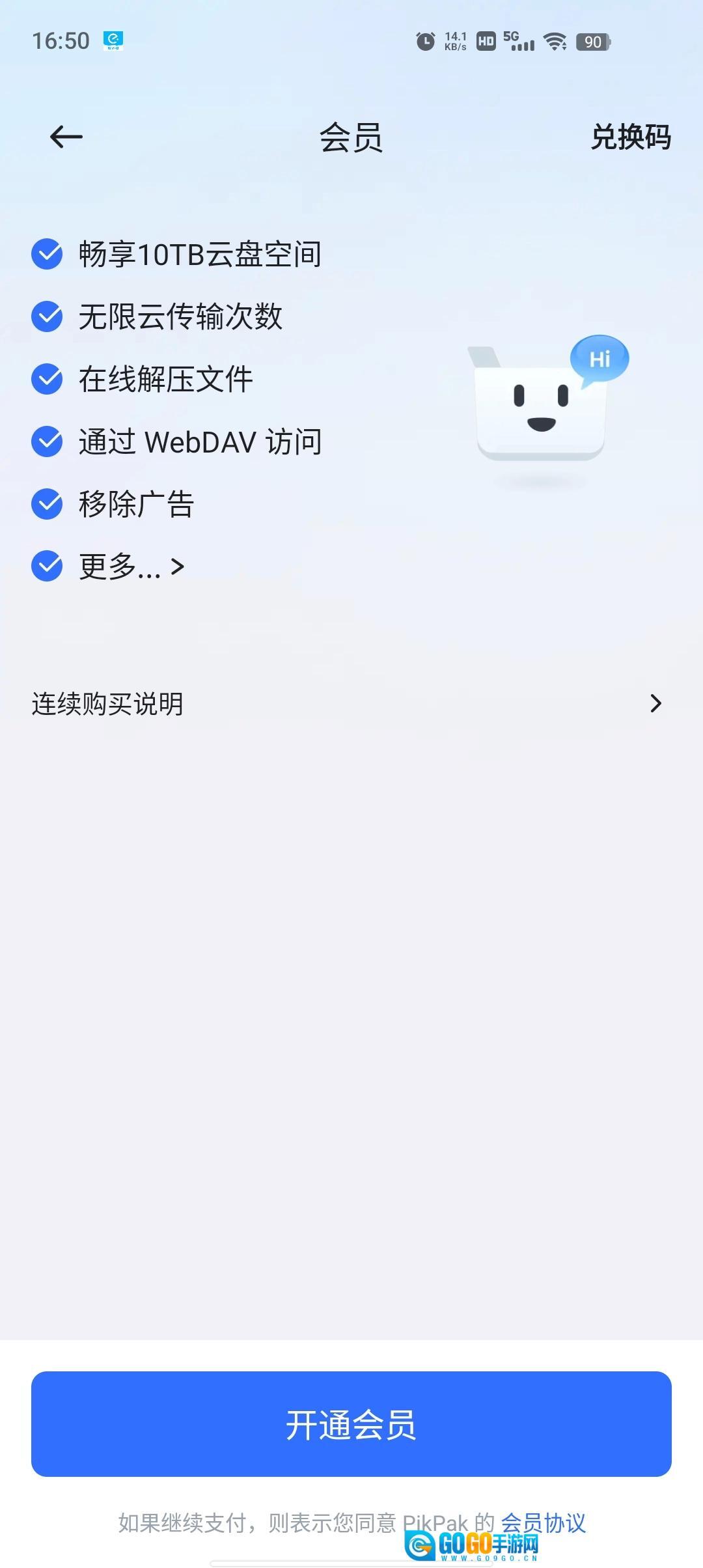
Task: Tap the 开通会员 button
Action: pyautogui.click(x=351, y=1424)
